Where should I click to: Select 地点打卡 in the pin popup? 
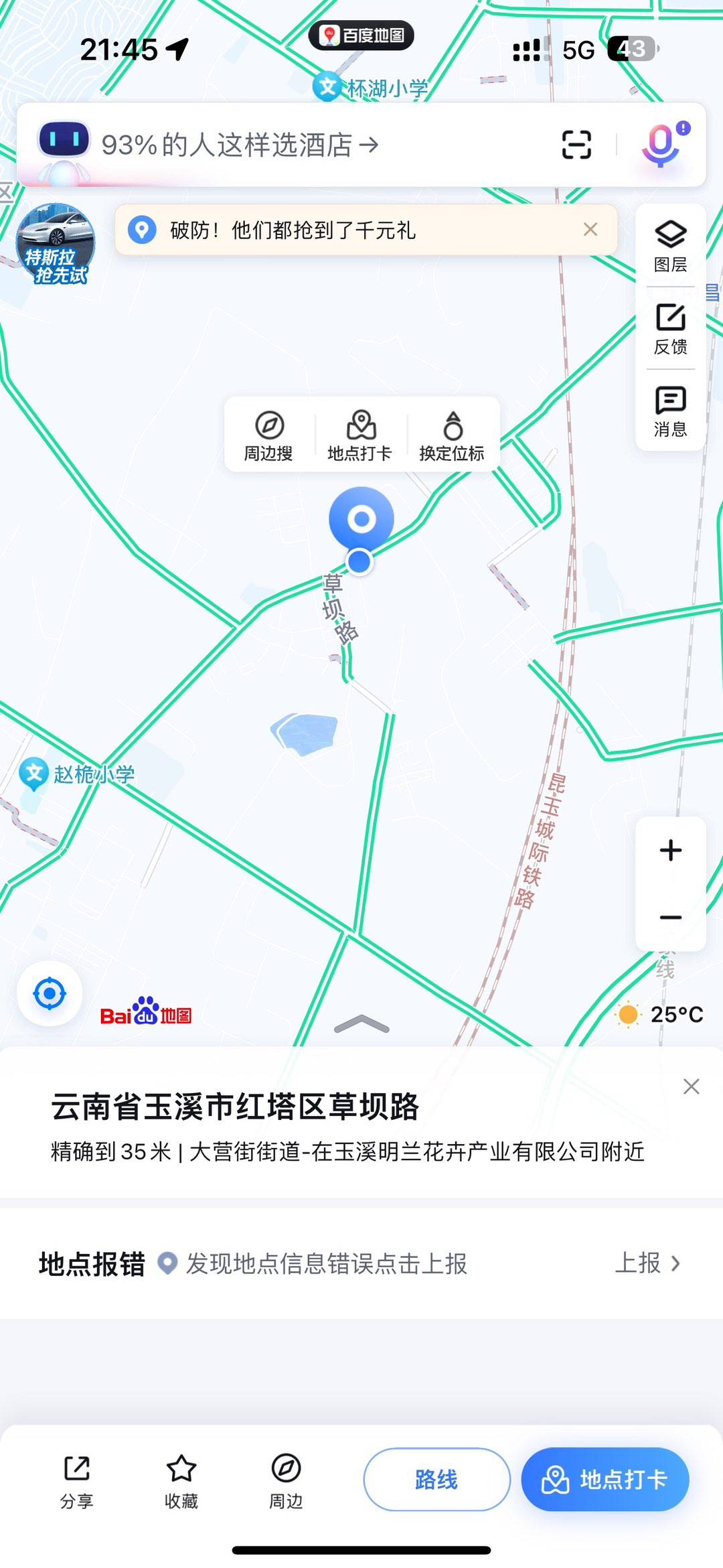pyautogui.click(x=360, y=435)
